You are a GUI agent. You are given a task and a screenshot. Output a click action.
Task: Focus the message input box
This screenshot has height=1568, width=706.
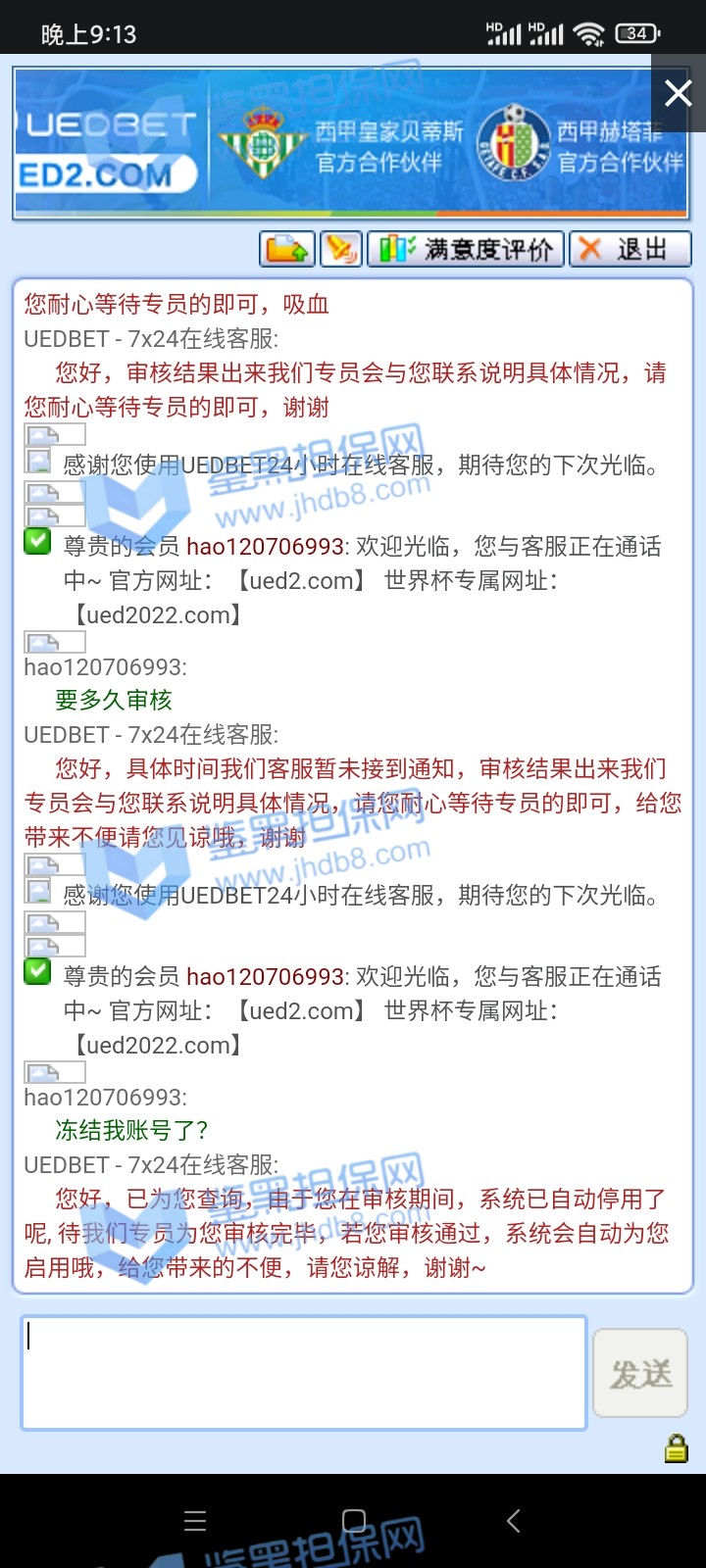[x=304, y=1372]
